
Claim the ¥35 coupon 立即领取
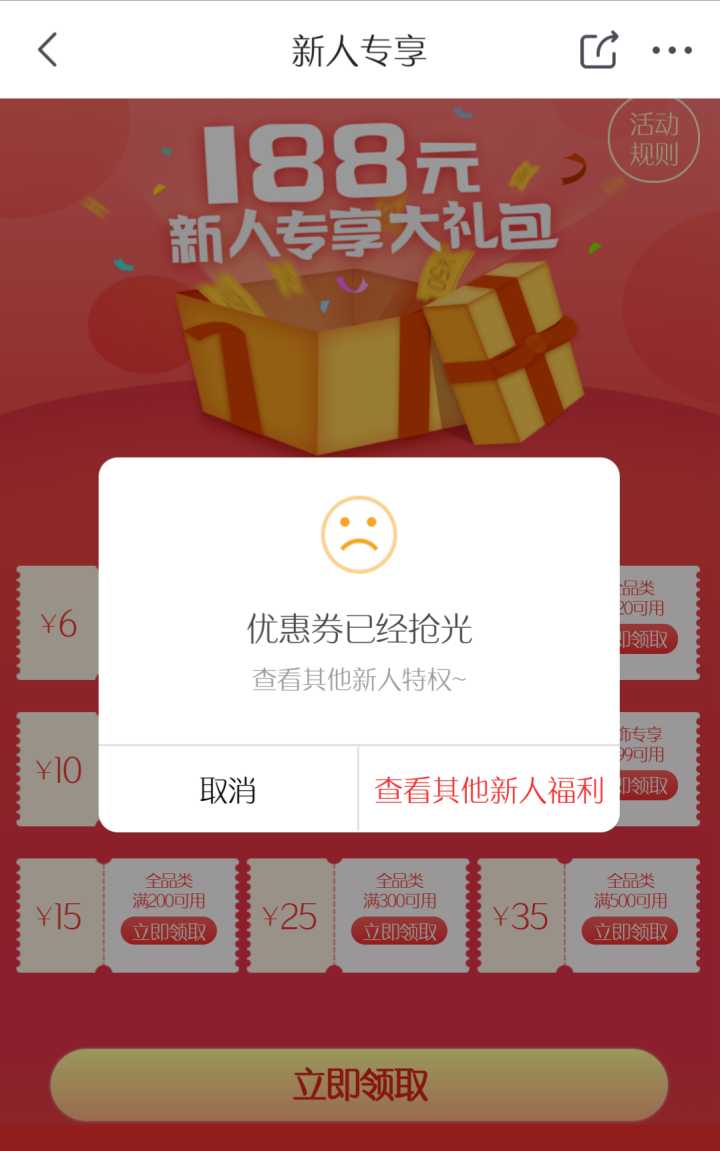click(x=630, y=932)
